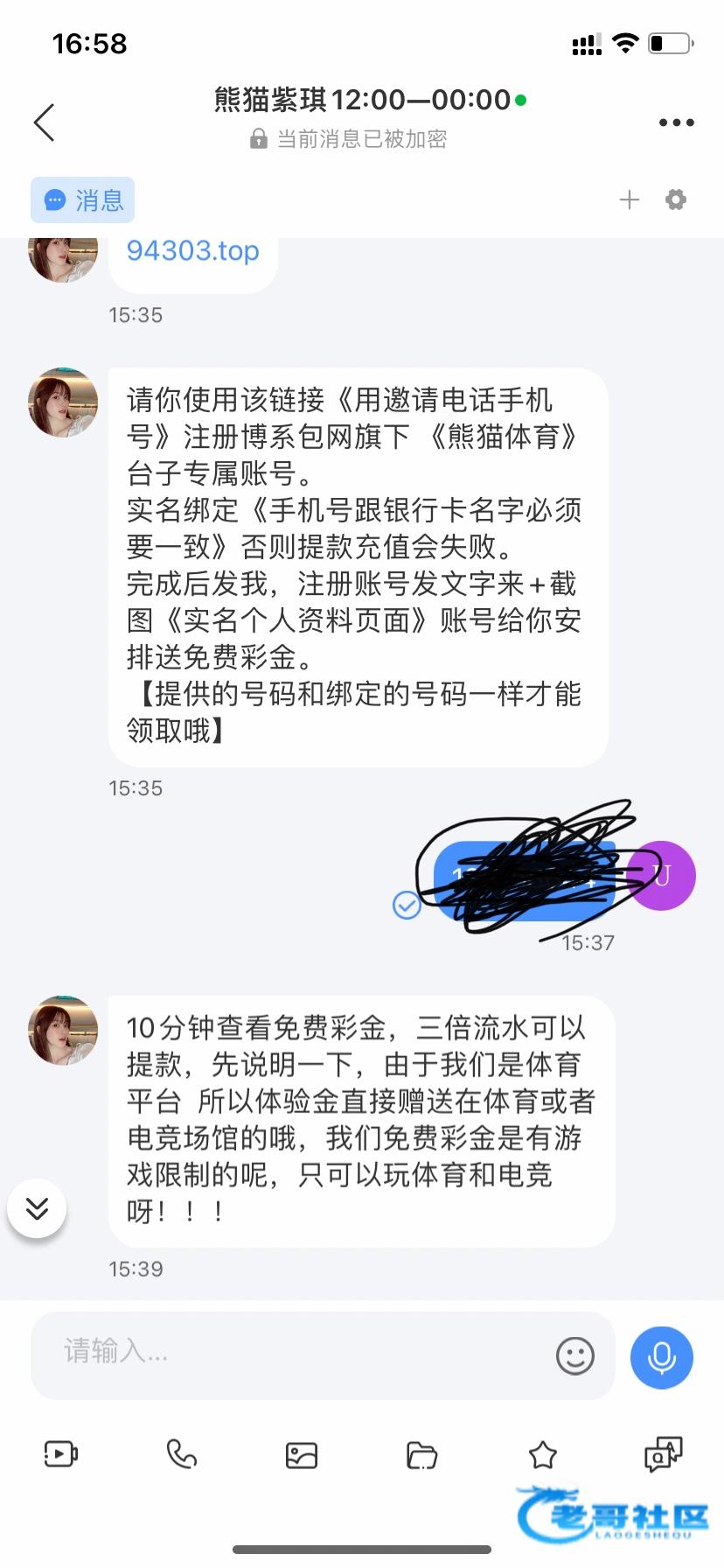This screenshot has height=1568, width=724.
Task: Focus the 请输入 message input field
Action: [x=297, y=1353]
